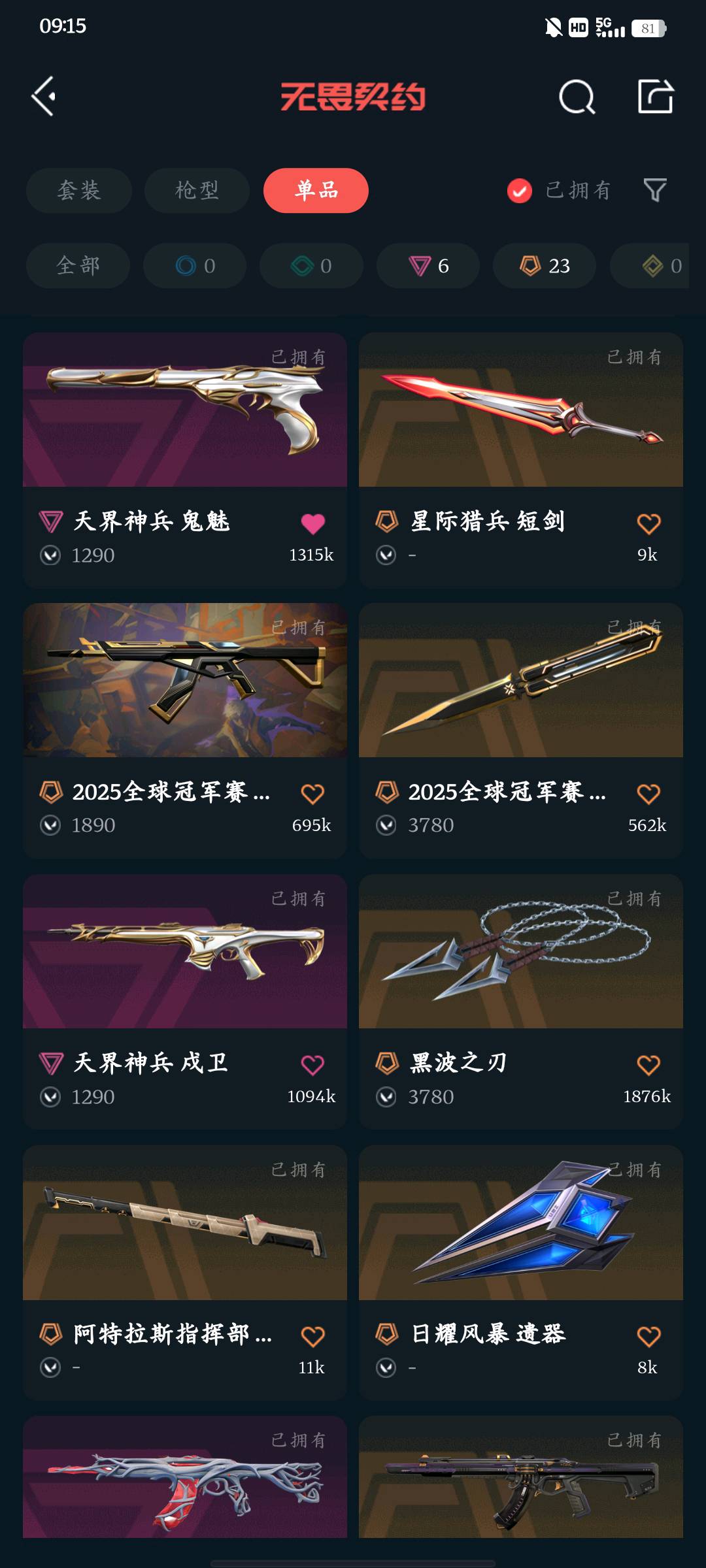Switch to the 套装 tab
Image resolution: width=706 pixels, height=1568 pixels.
pos(79,190)
